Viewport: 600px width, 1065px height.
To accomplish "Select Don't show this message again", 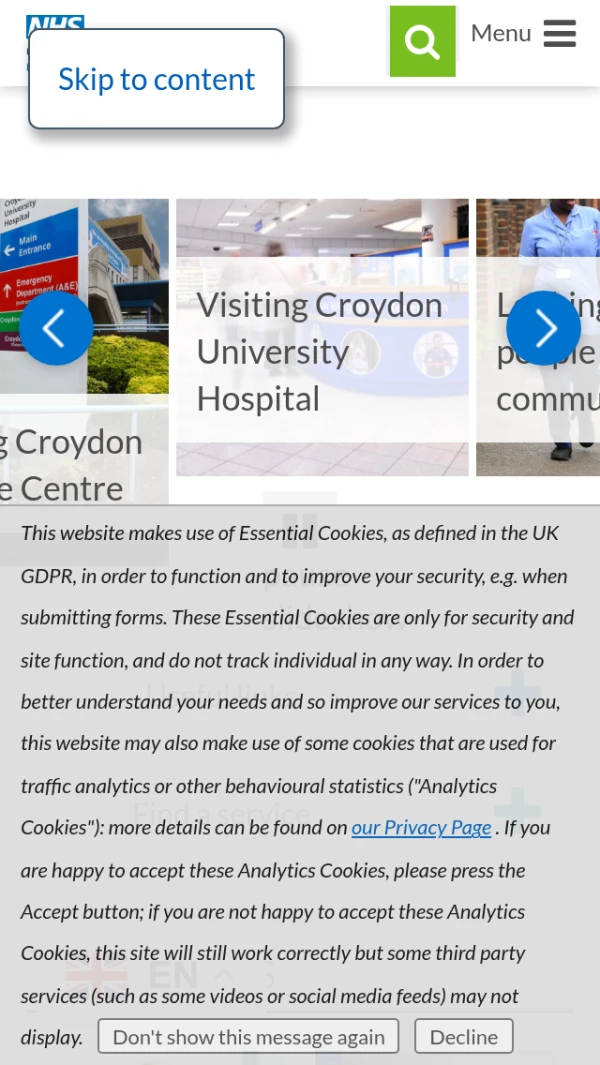I will (248, 1037).
